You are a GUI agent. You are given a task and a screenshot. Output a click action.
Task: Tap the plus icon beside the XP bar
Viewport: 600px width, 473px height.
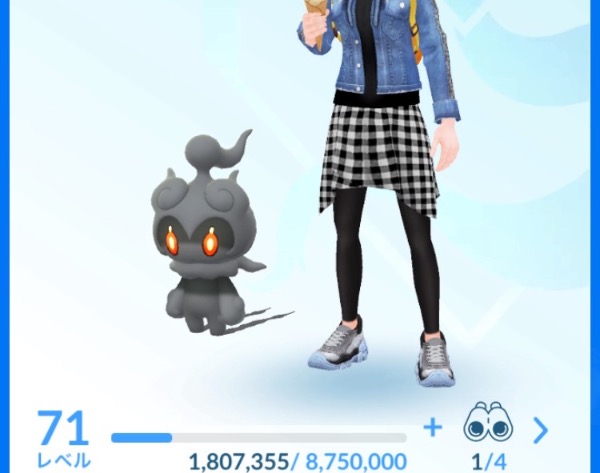click(433, 427)
